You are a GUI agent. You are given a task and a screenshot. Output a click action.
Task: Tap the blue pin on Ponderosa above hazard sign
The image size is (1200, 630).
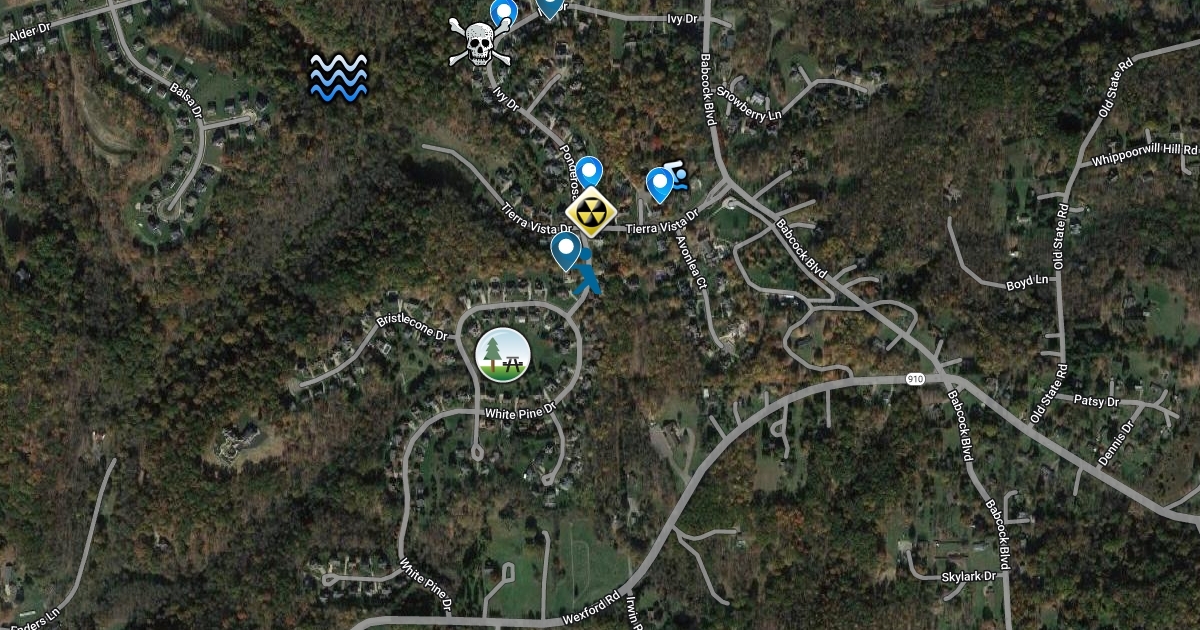[x=589, y=173]
